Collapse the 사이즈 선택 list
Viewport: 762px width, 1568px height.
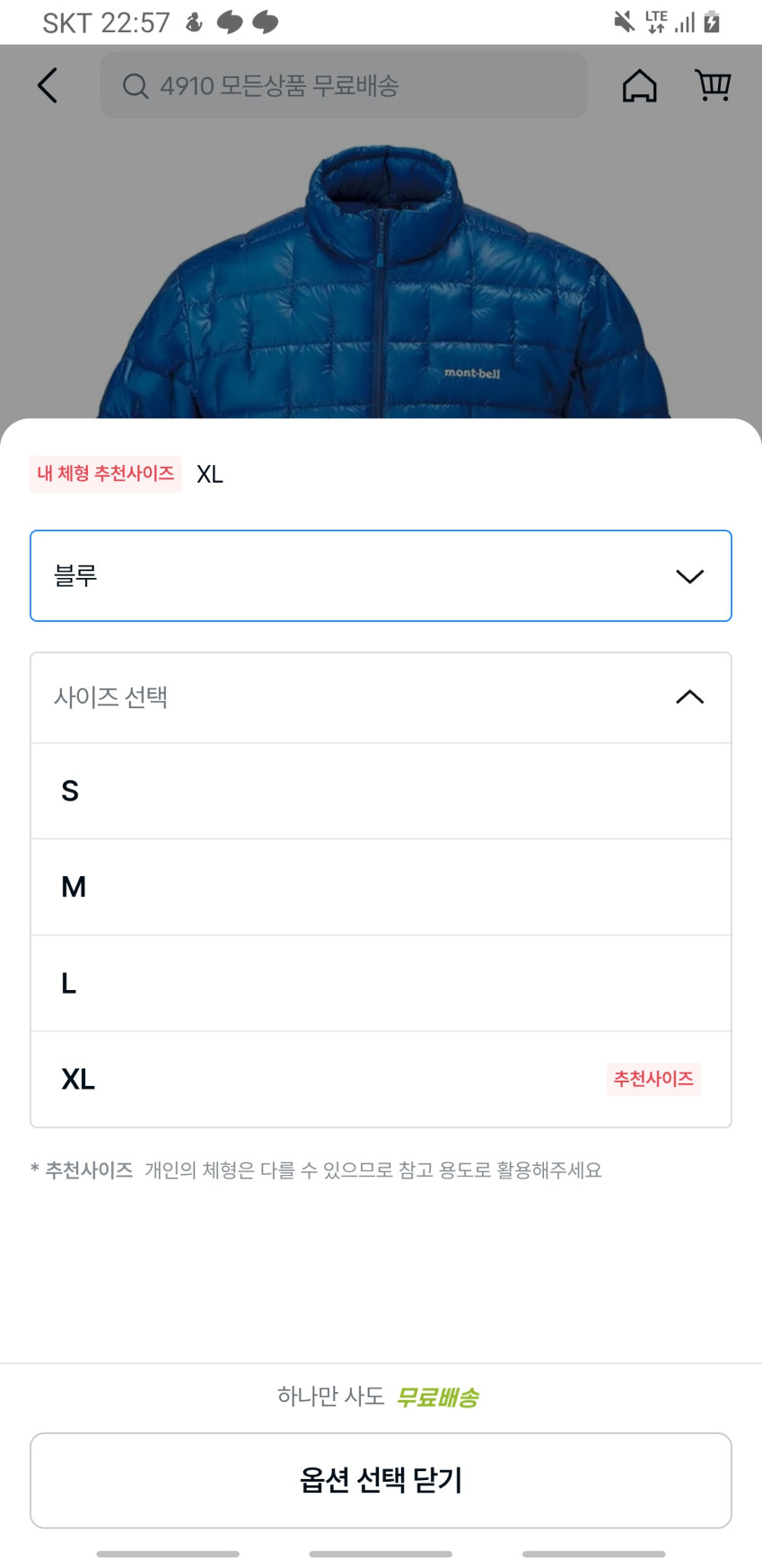[381, 697]
